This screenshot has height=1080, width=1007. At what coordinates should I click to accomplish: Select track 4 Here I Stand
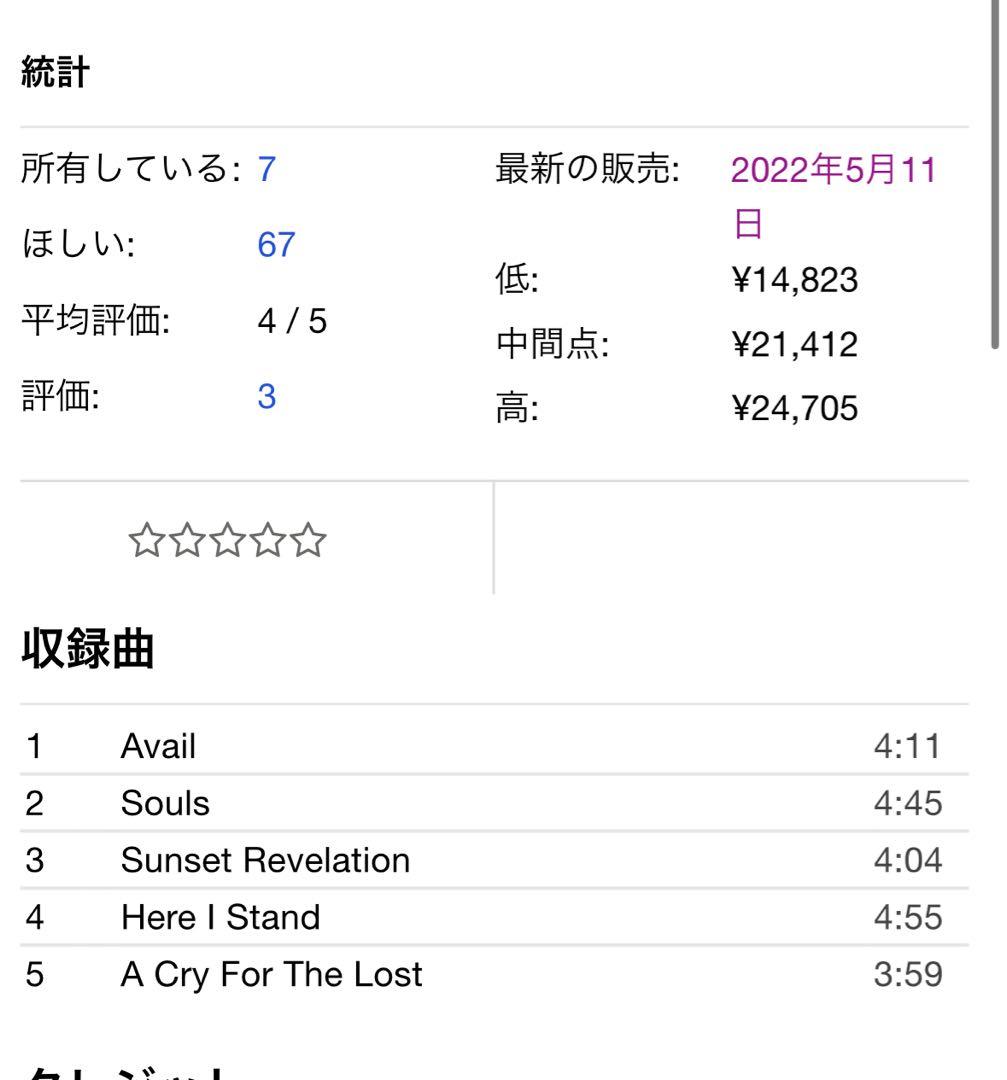tap(218, 917)
